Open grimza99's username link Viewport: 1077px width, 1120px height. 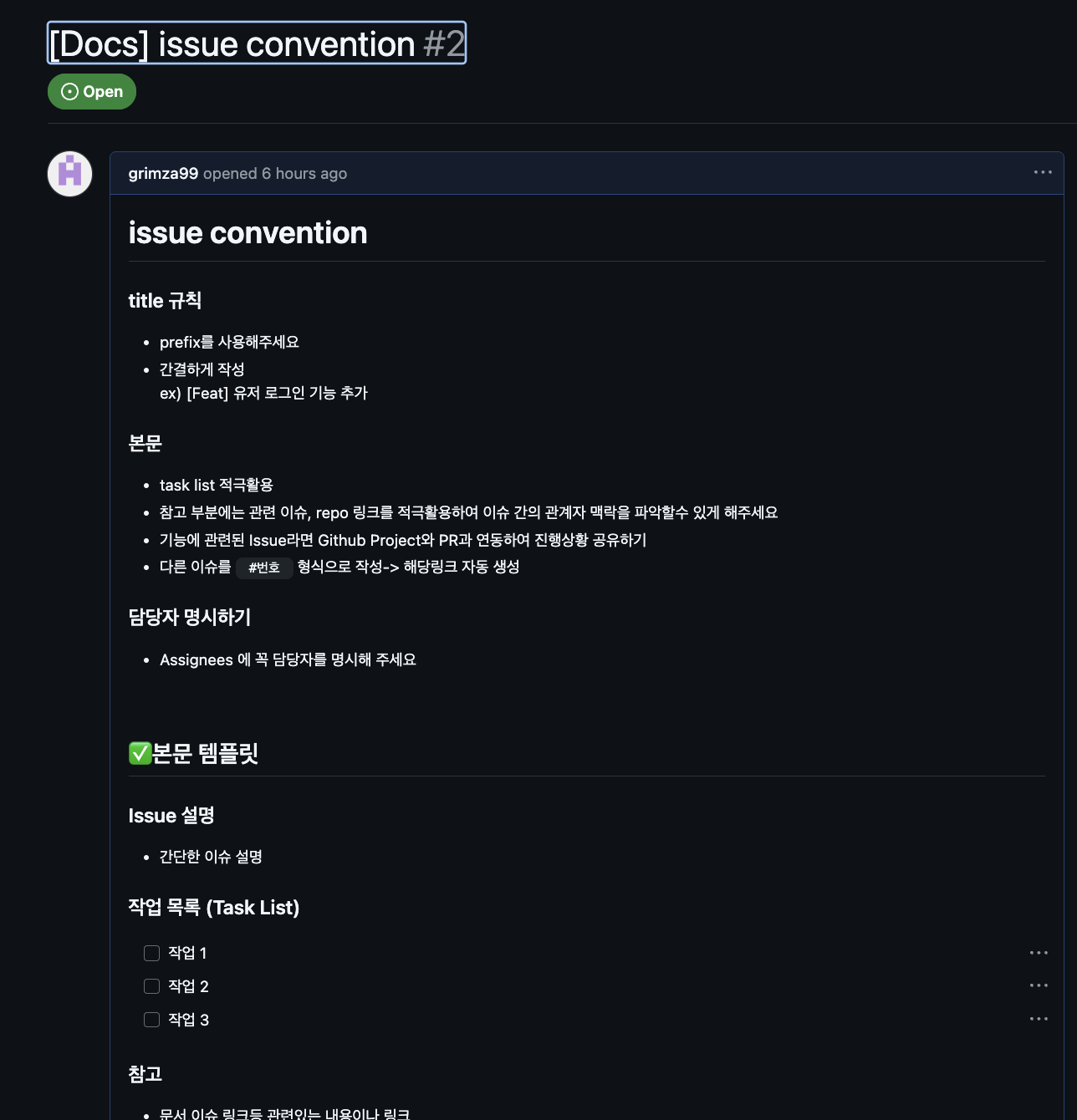tap(163, 174)
